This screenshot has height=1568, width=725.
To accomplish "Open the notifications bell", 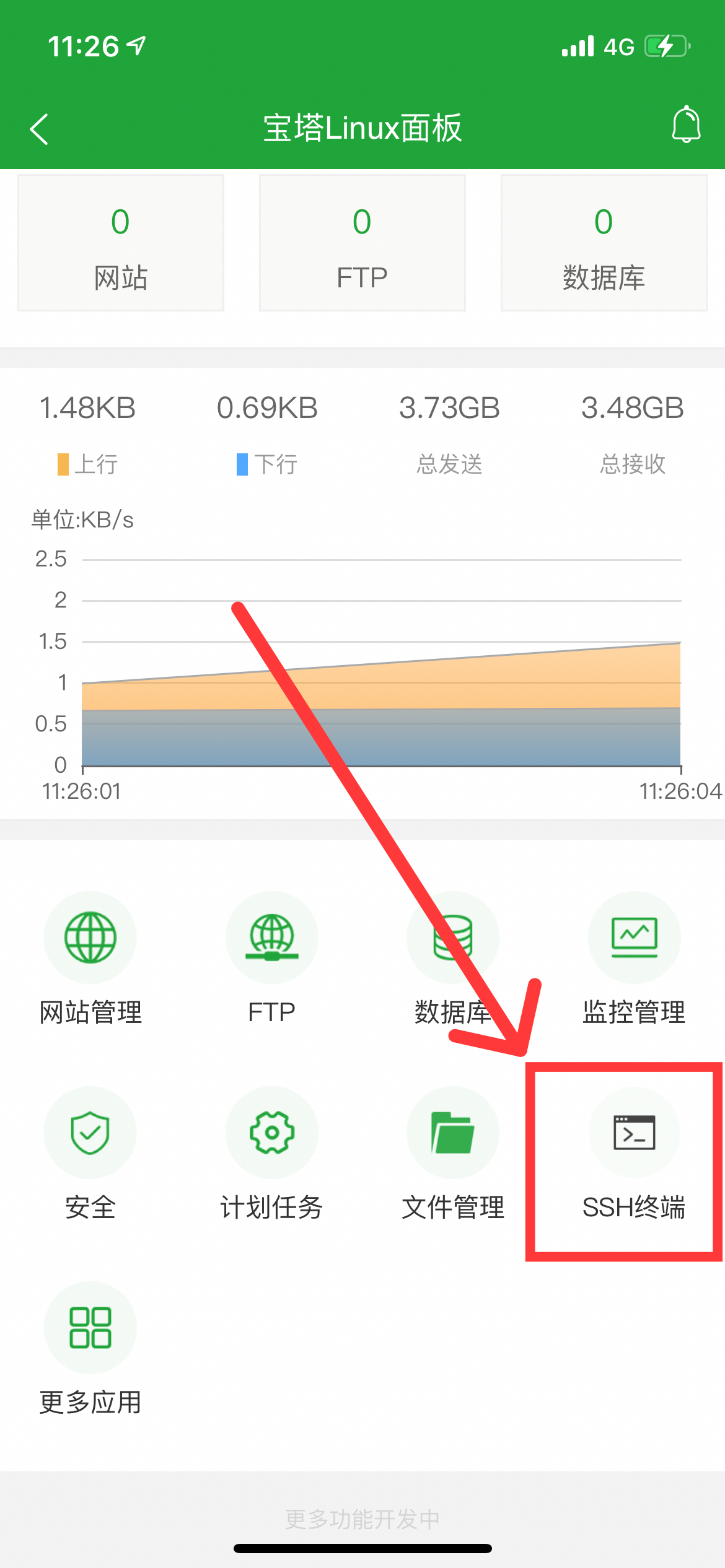I will 686,125.
